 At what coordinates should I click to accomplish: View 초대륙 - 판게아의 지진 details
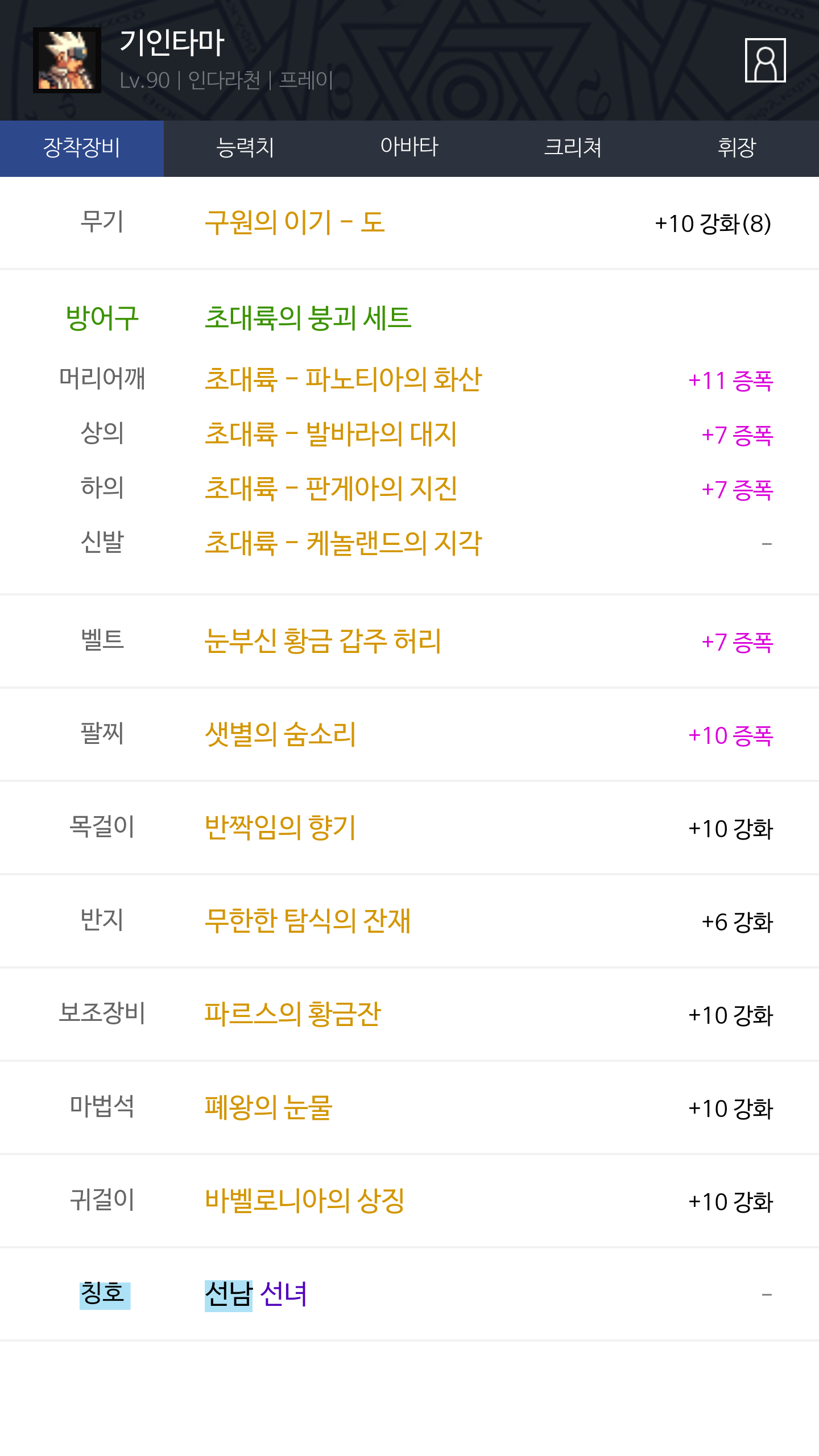(x=331, y=489)
